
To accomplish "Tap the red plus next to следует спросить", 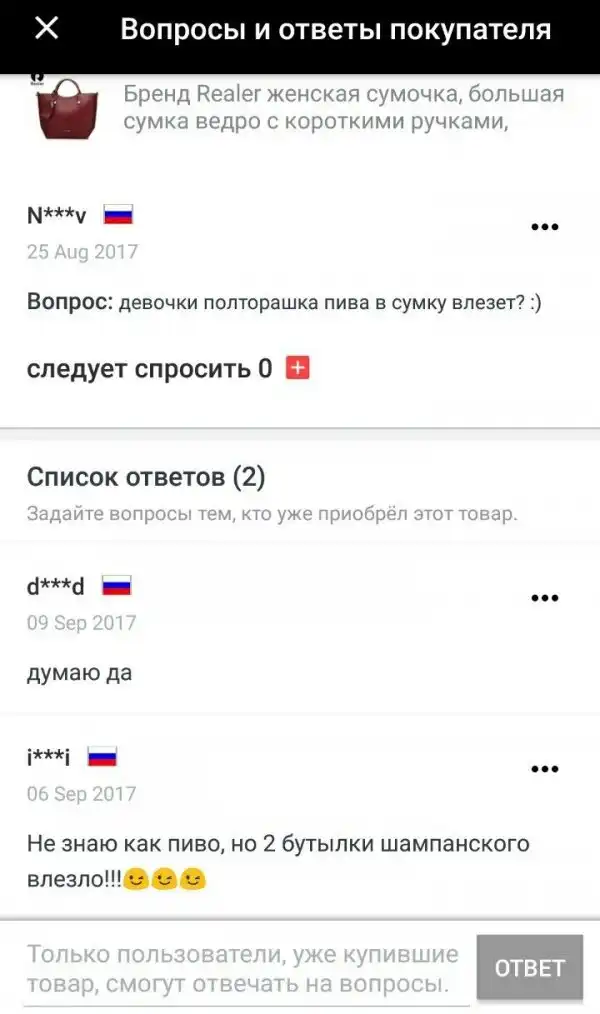I will point(298,368).
